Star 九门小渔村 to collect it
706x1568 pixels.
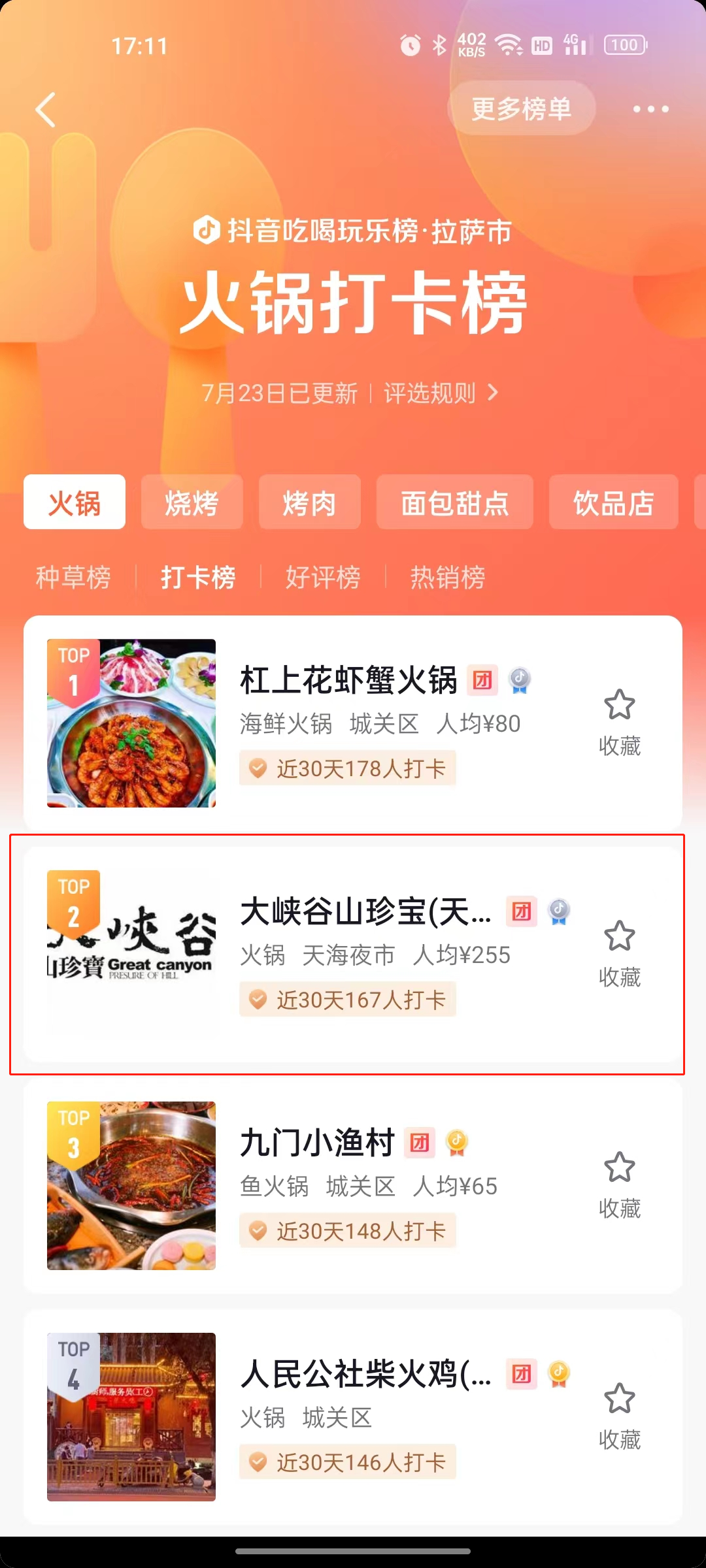(x=620, y=1169)
